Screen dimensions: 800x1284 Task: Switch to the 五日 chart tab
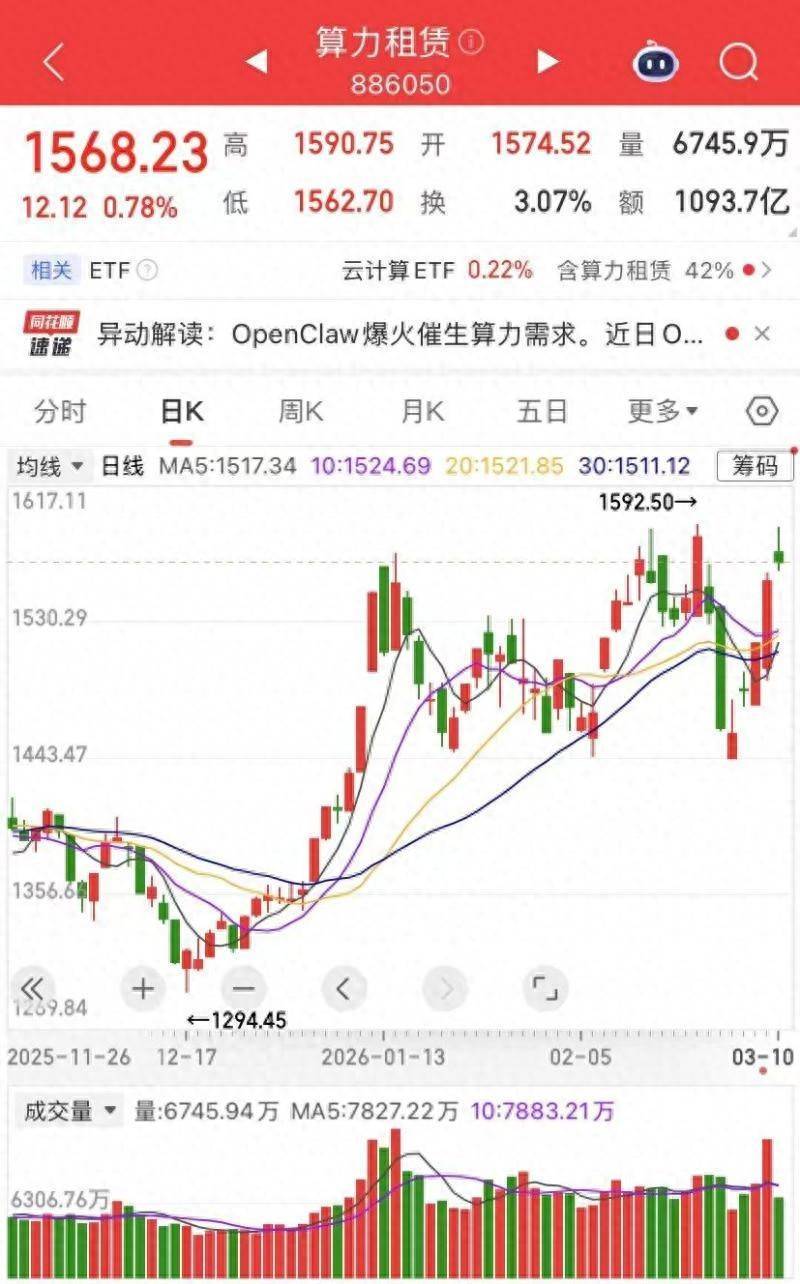pos(542,411)
